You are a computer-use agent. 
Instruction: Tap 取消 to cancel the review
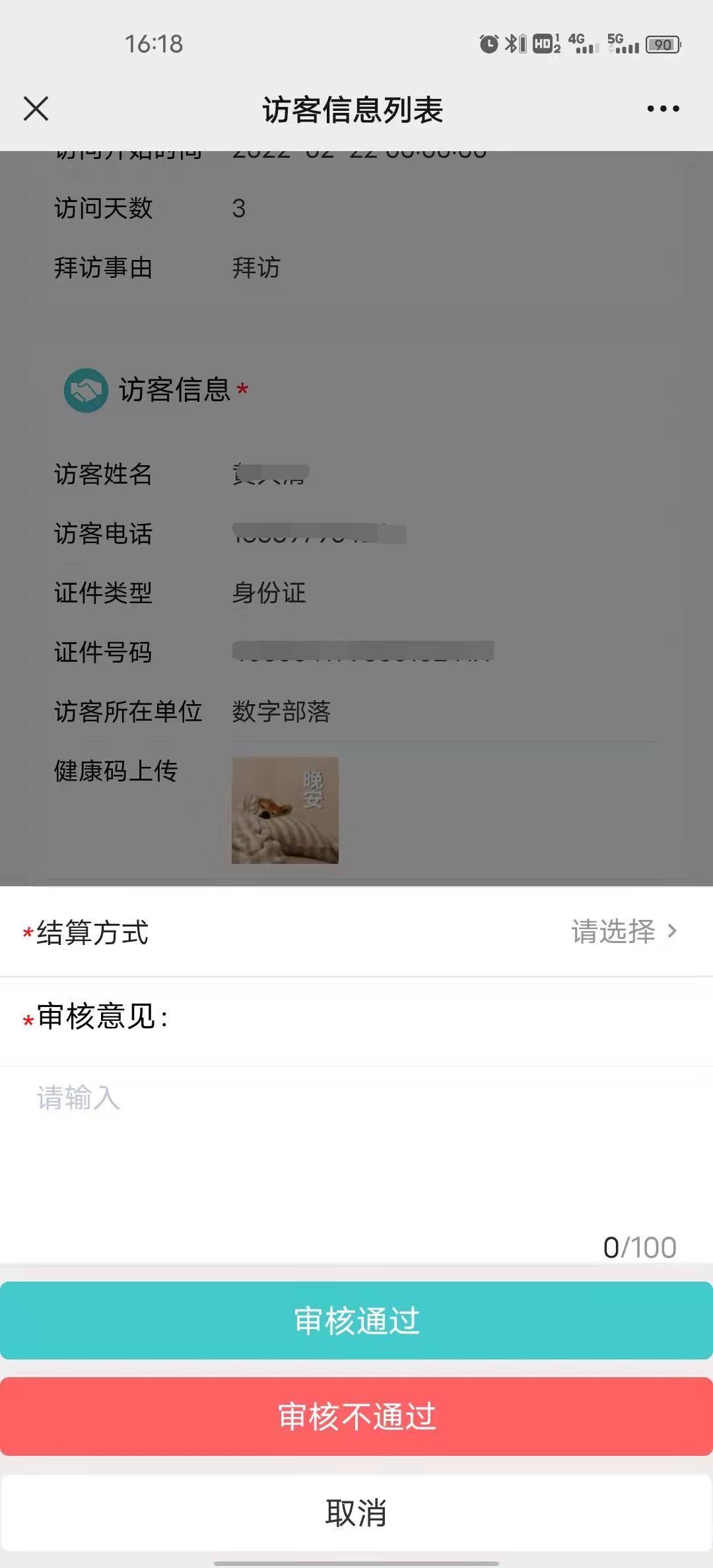tap(356, 1513)
